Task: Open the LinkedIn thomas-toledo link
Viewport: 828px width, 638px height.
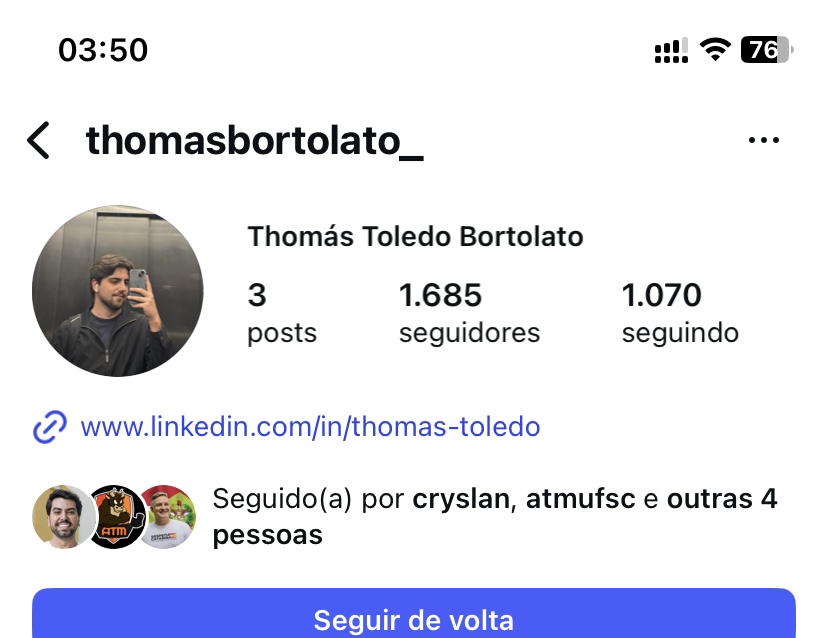Action: [310, 428]
